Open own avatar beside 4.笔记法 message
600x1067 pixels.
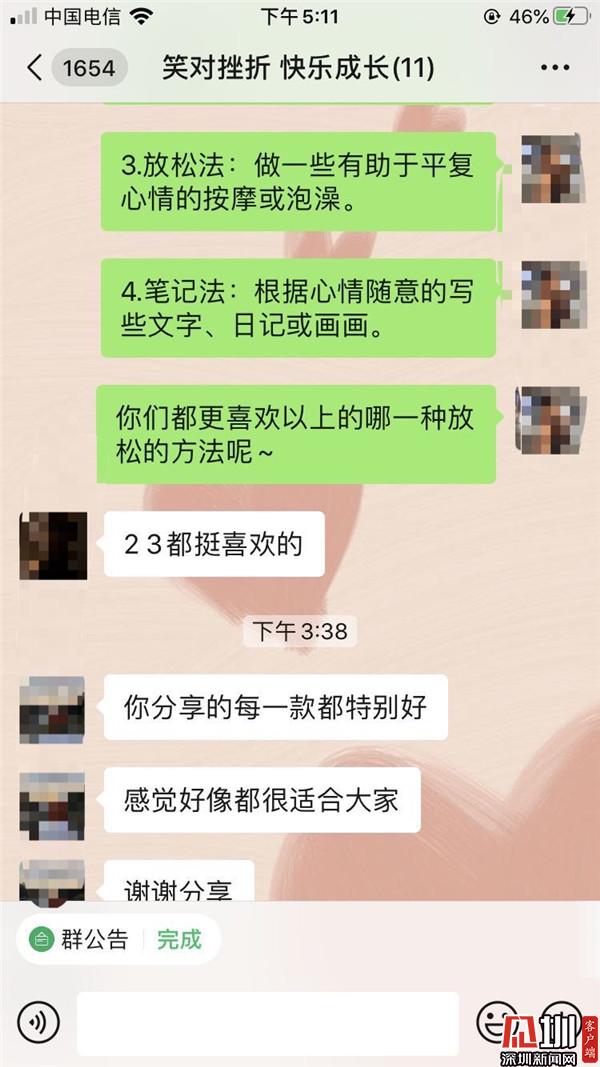tap(552, 295)
